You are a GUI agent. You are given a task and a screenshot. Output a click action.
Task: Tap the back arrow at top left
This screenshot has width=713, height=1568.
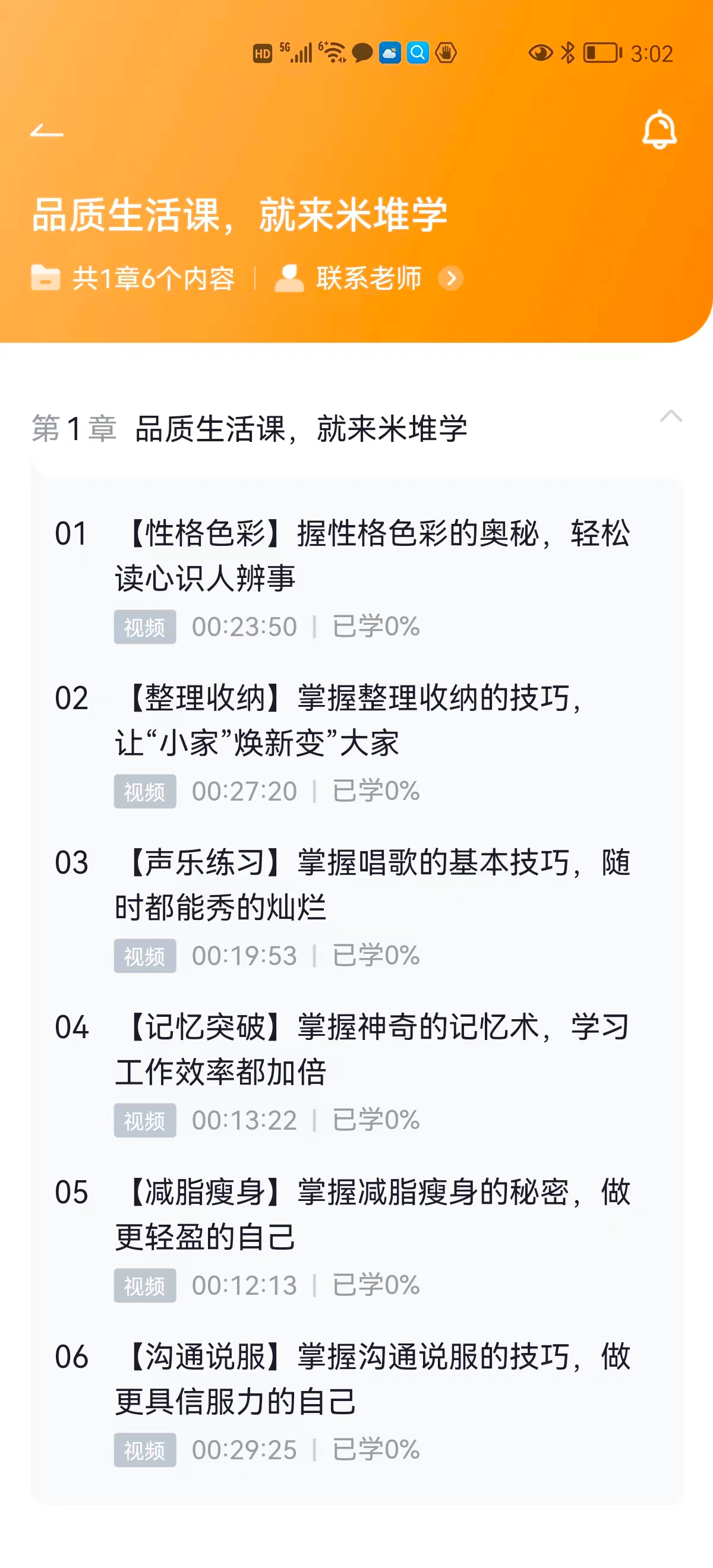coord(46,129)
